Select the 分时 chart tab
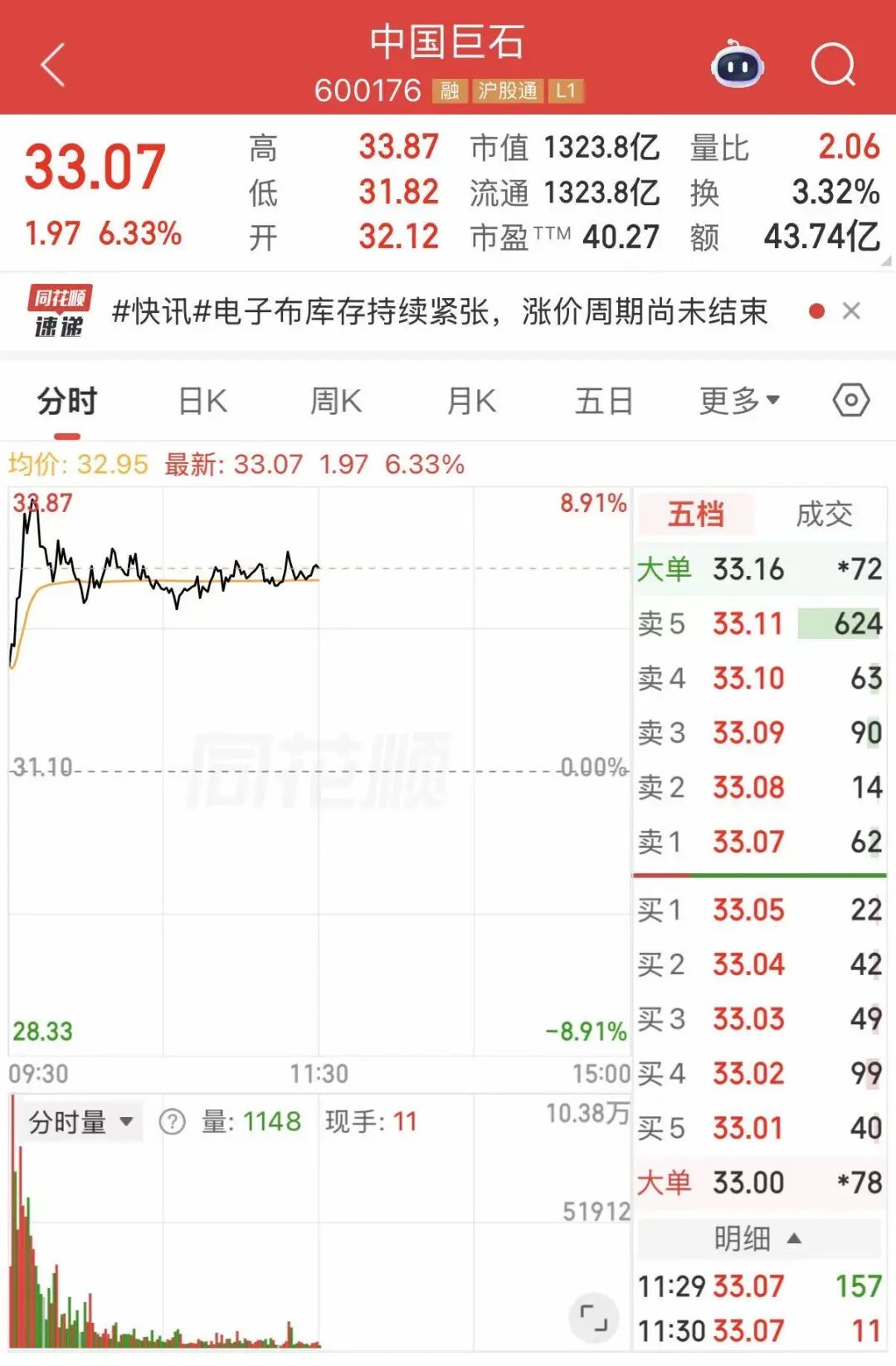This screenshot has width=896, height=1366. click(x=67, y=402)
